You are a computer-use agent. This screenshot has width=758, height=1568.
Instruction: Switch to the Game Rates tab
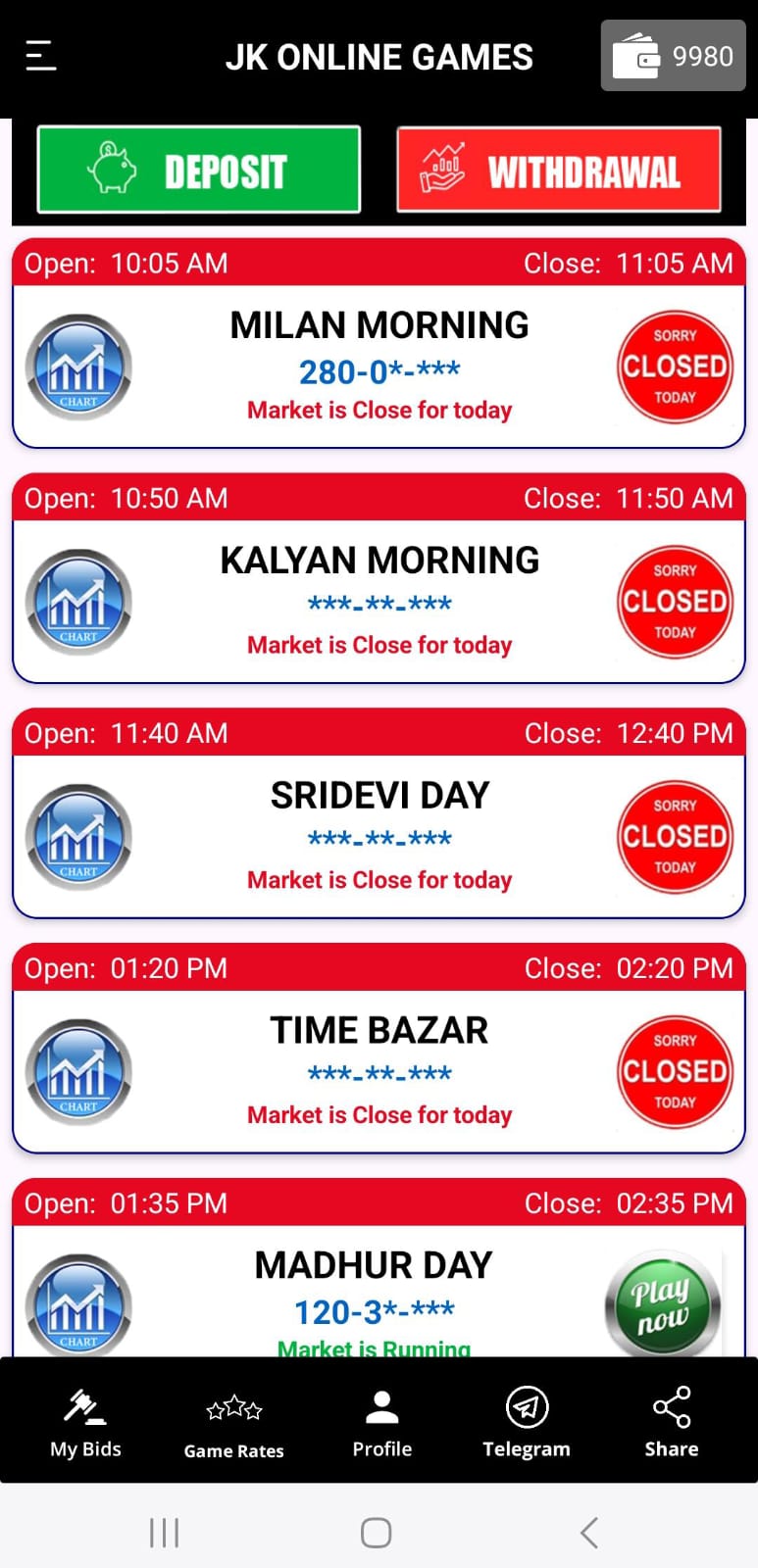click(233, 1422)
